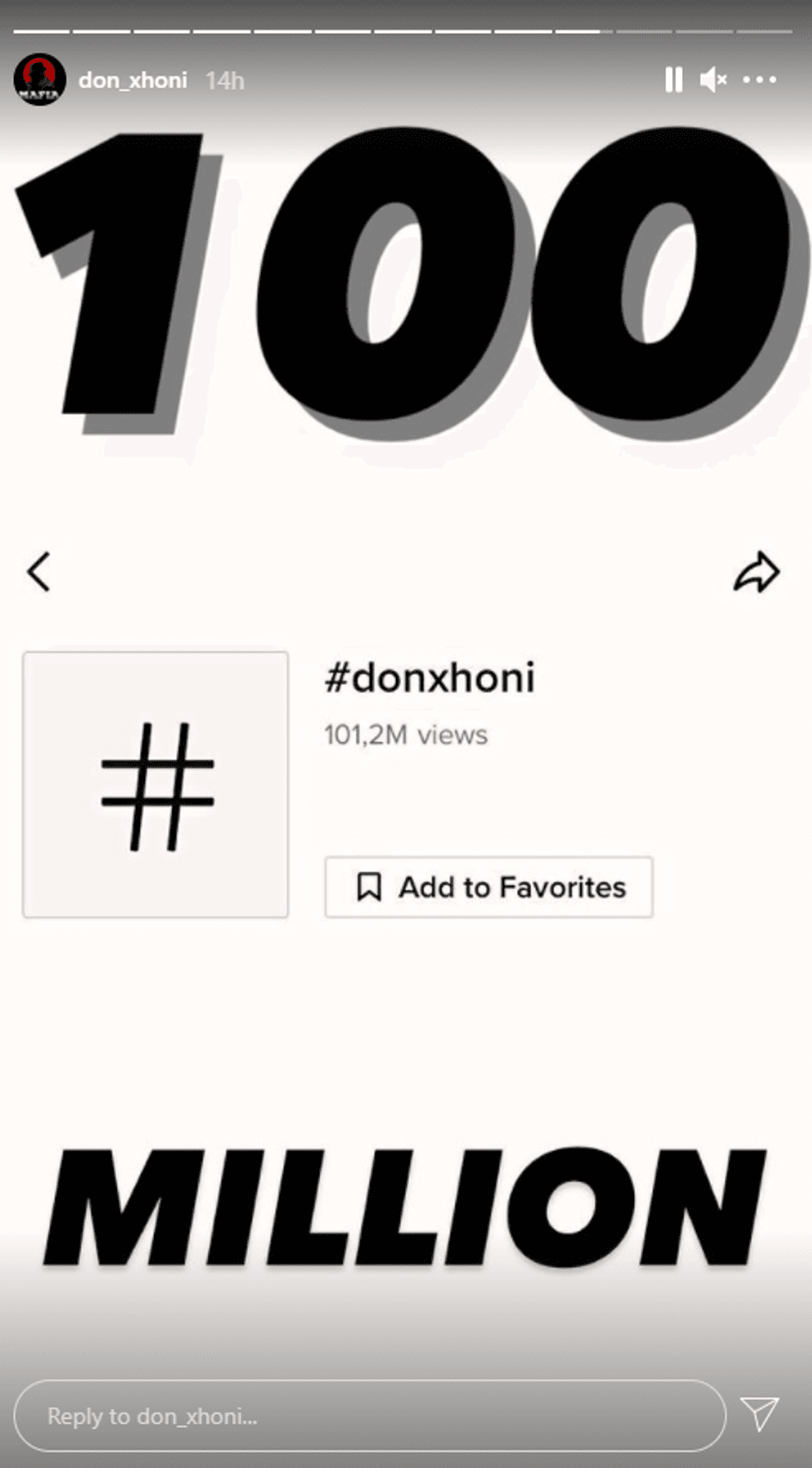Open the don_xhoni username link
The image size is (812, 1468).
click(133, 80)
